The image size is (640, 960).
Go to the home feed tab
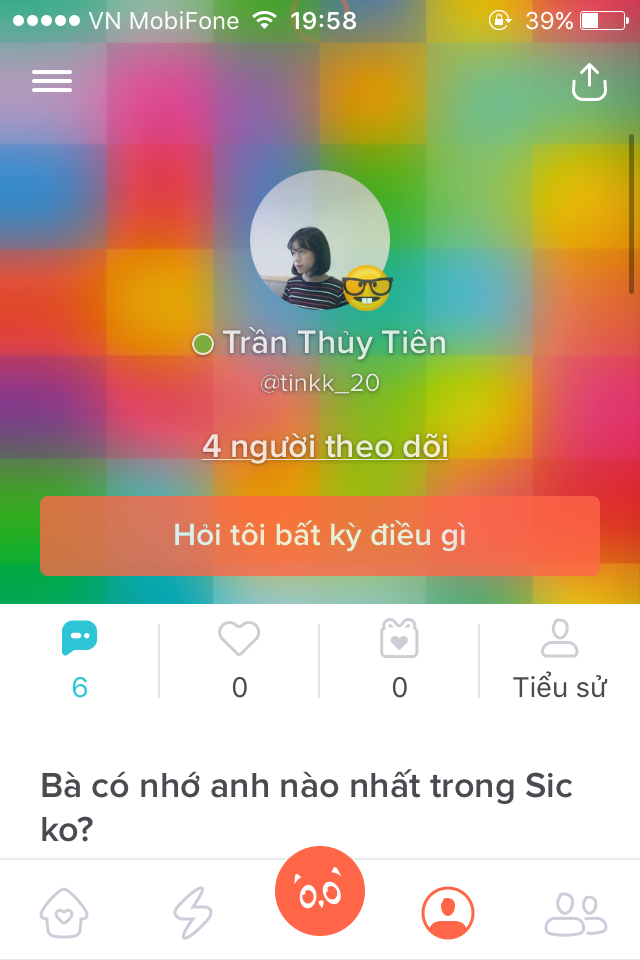click(64, 912)
